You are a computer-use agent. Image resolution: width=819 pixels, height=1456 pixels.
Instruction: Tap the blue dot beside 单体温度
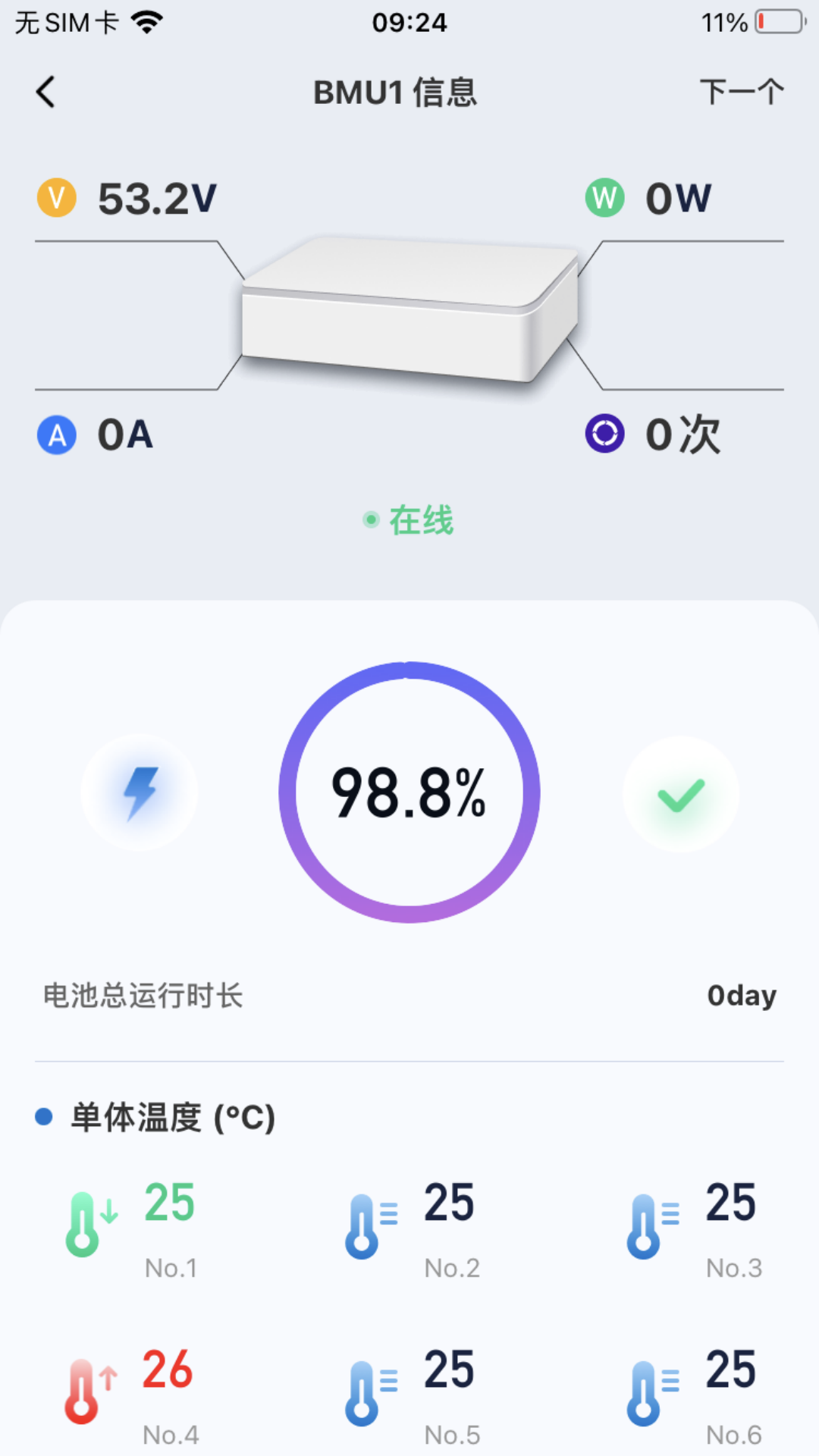tap(43, 1115)
